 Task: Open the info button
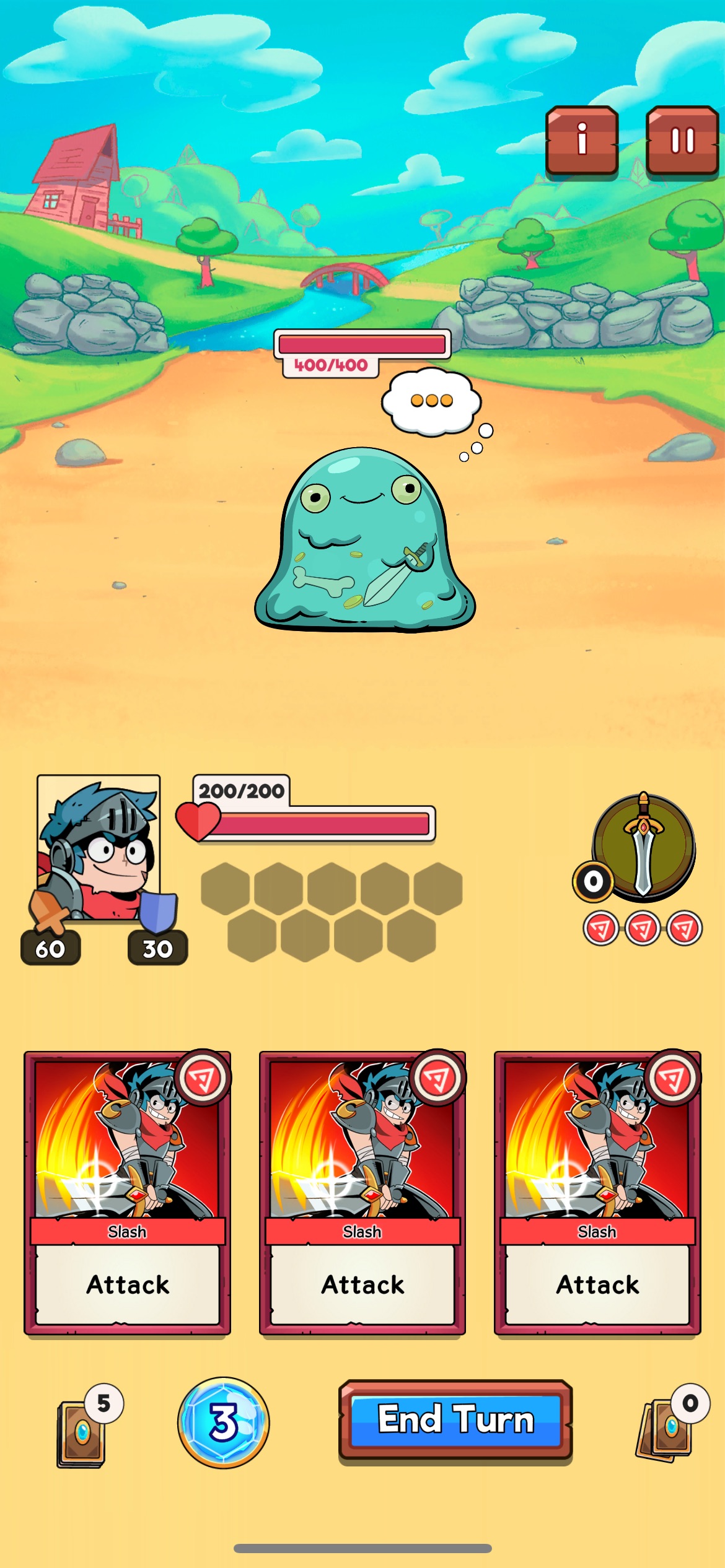coord(581,141)
